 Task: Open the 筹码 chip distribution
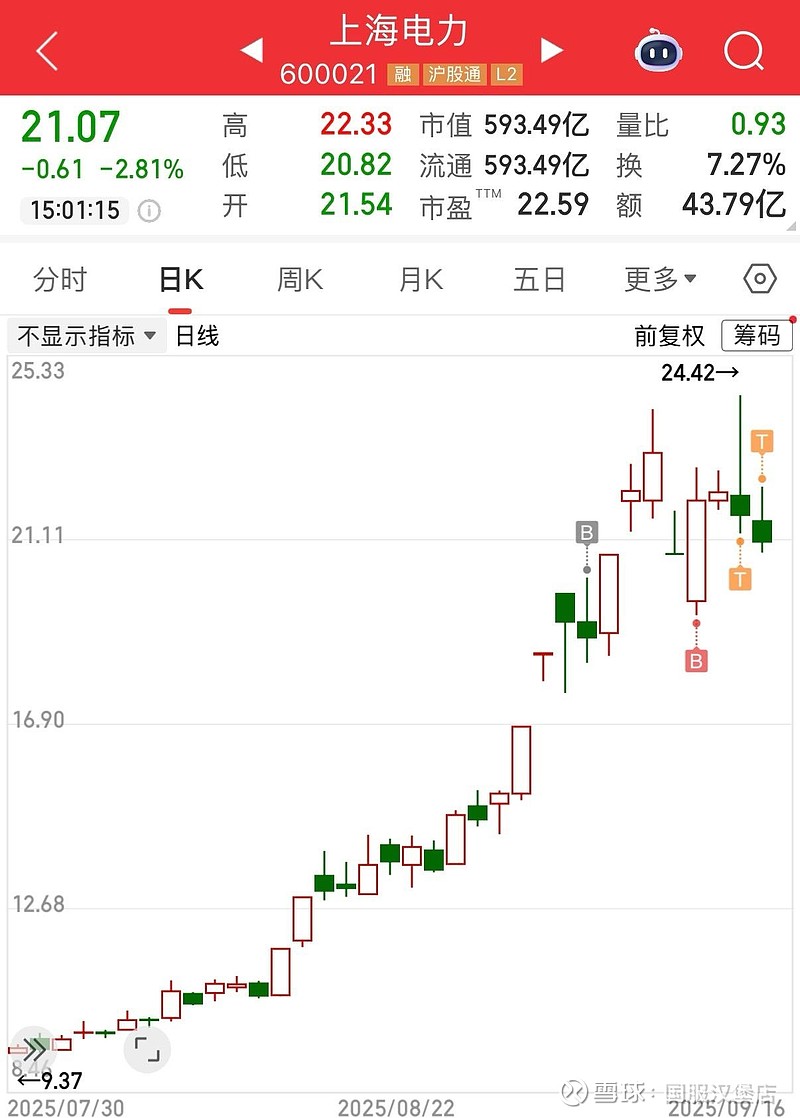click(x=757, y=336)
